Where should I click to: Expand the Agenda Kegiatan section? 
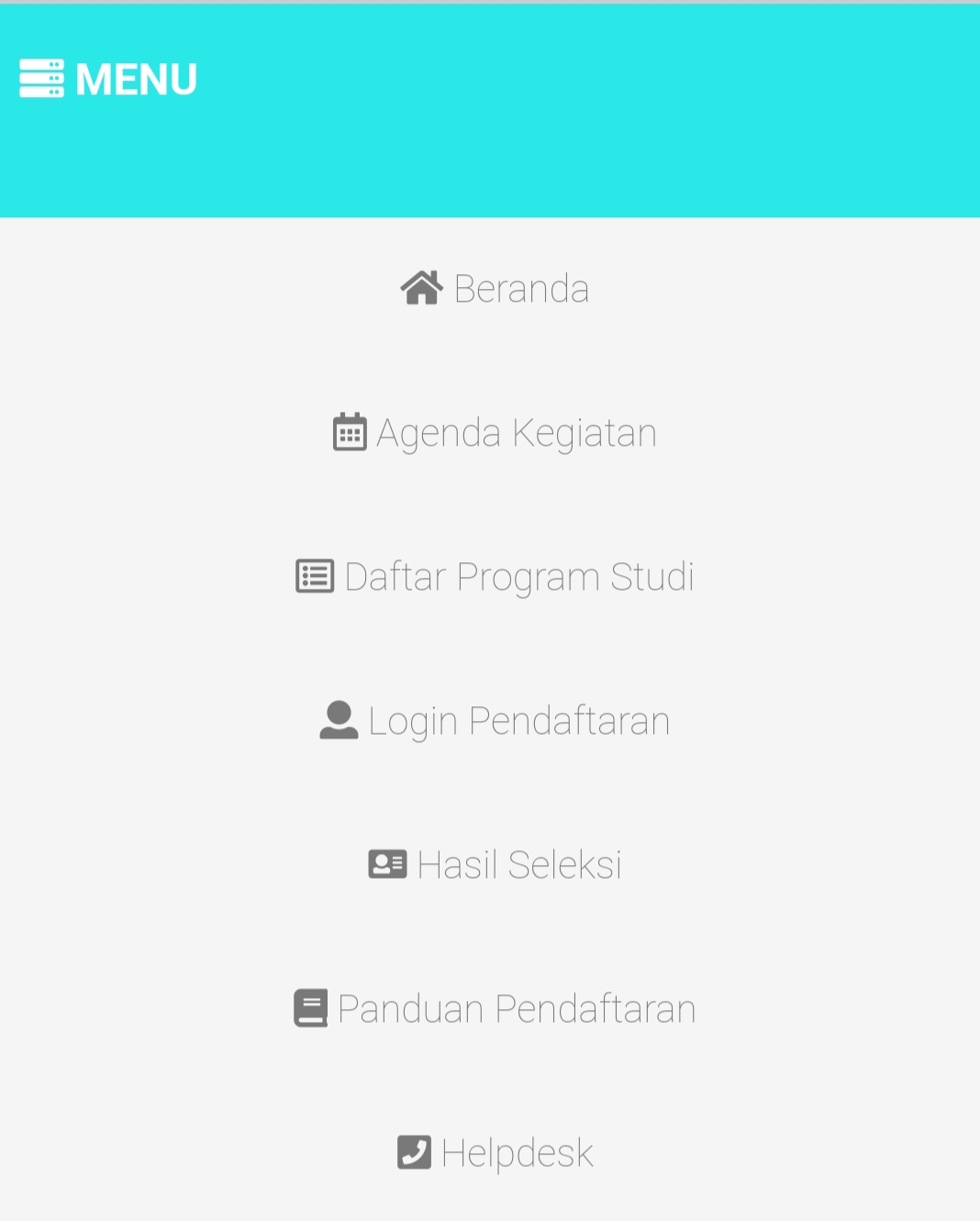click(516, 431)
